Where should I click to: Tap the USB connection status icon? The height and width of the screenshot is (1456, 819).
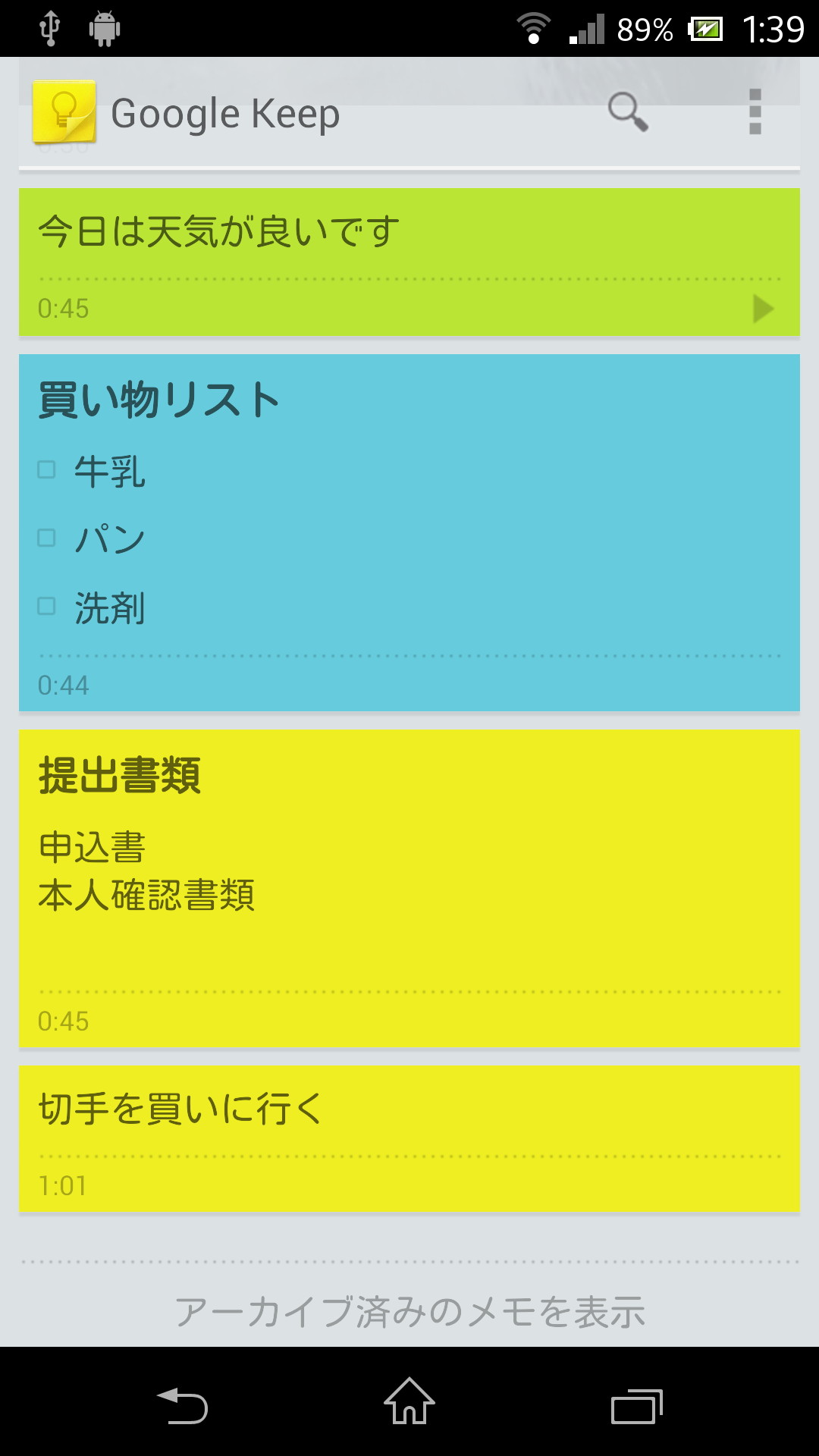pyautogui.click(x=48, y=25)
